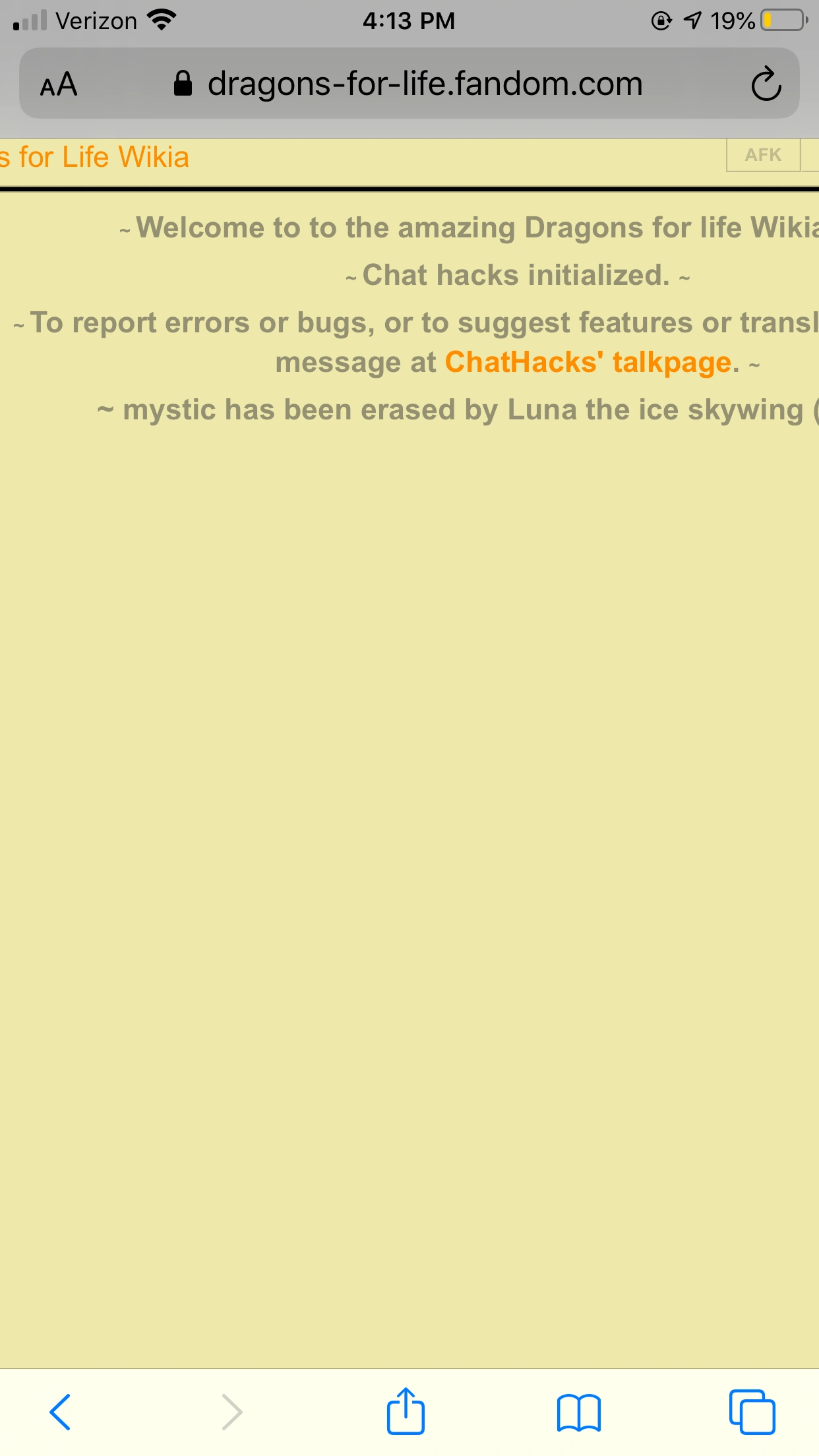Reload the current page

[x=766, y=84]
